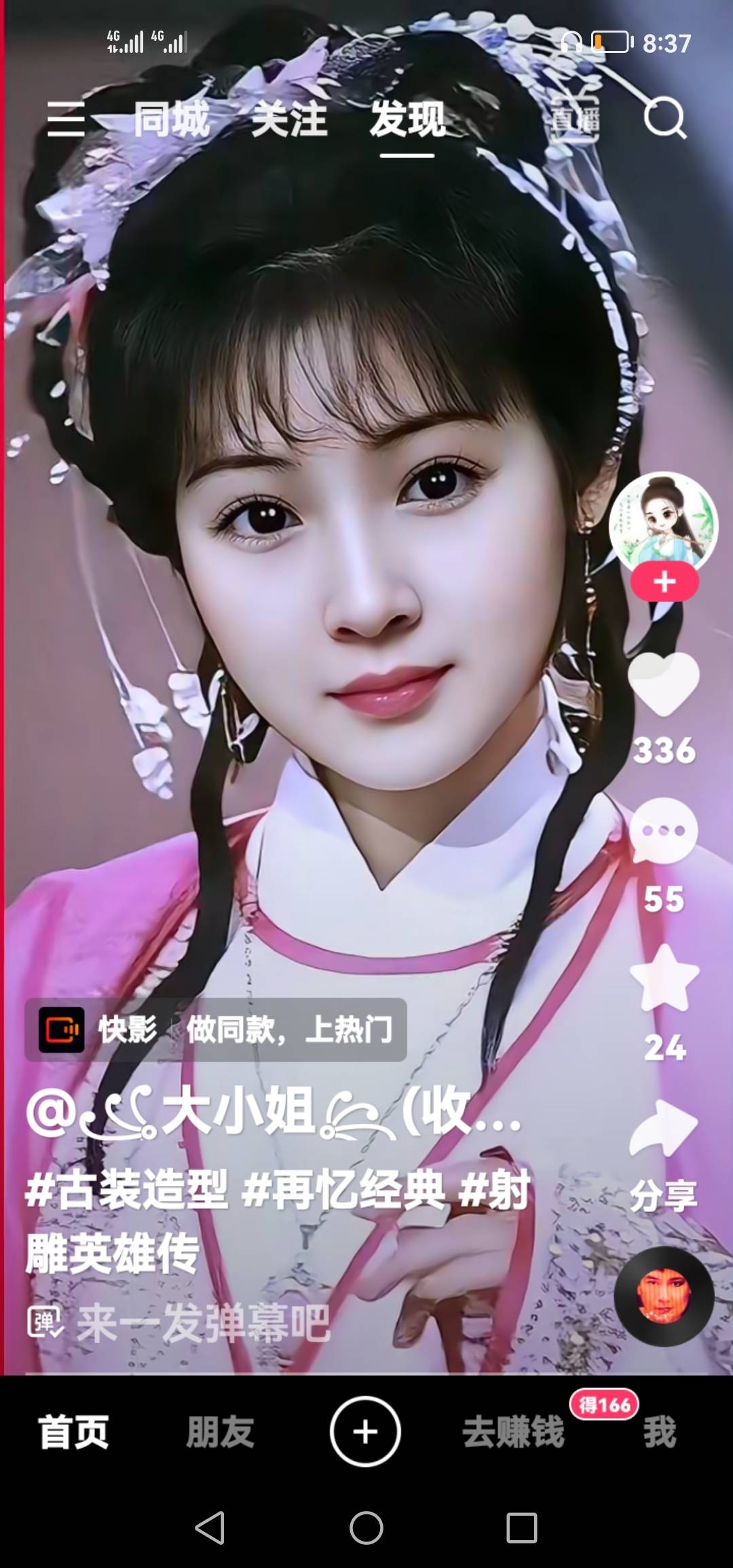This screenshot has width=733, height=1568.
Task: Create new post with plus button
Action: tap(365, 1432)
